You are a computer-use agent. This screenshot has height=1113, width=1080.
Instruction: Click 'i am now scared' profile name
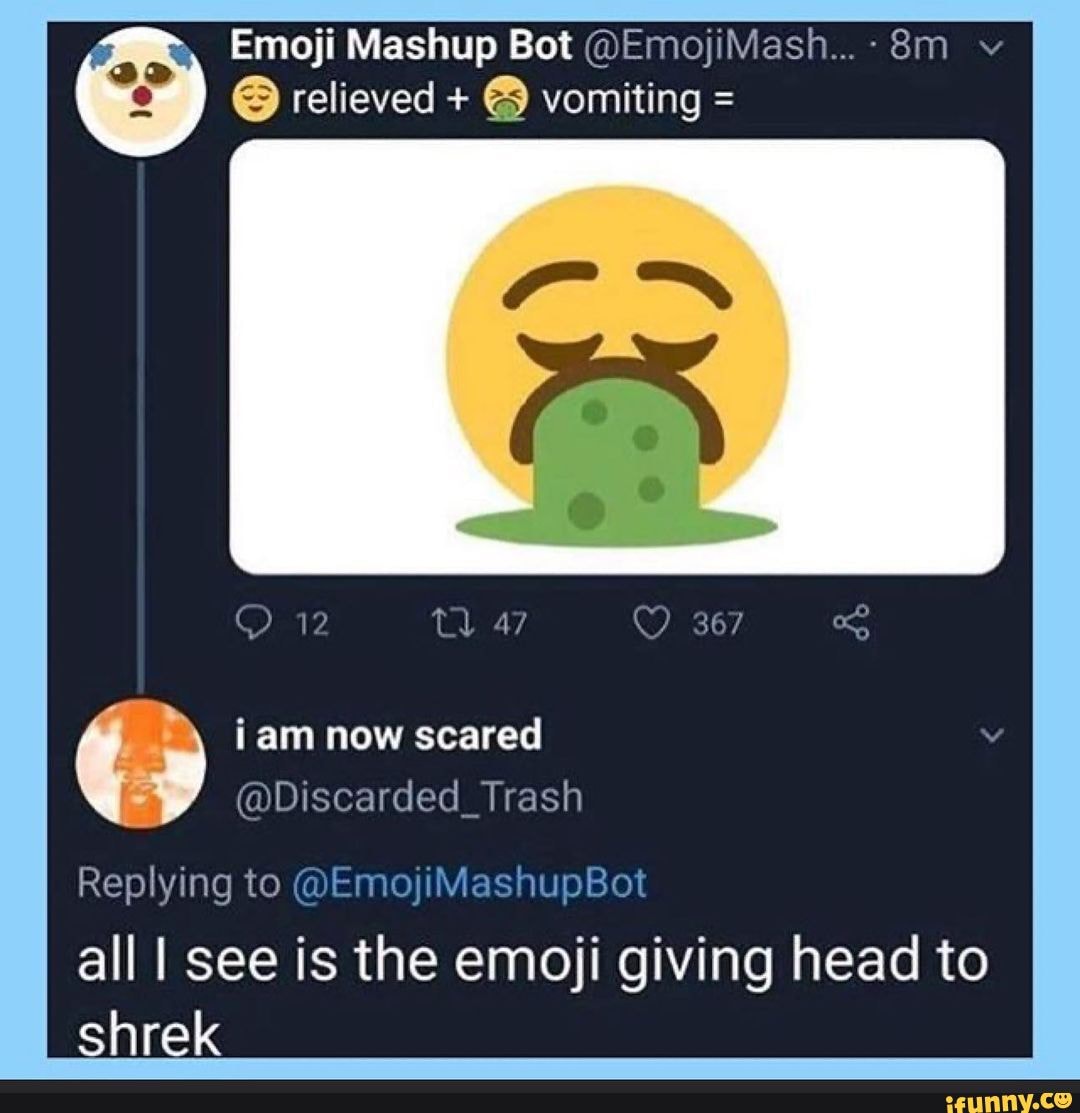pos(388,735)
